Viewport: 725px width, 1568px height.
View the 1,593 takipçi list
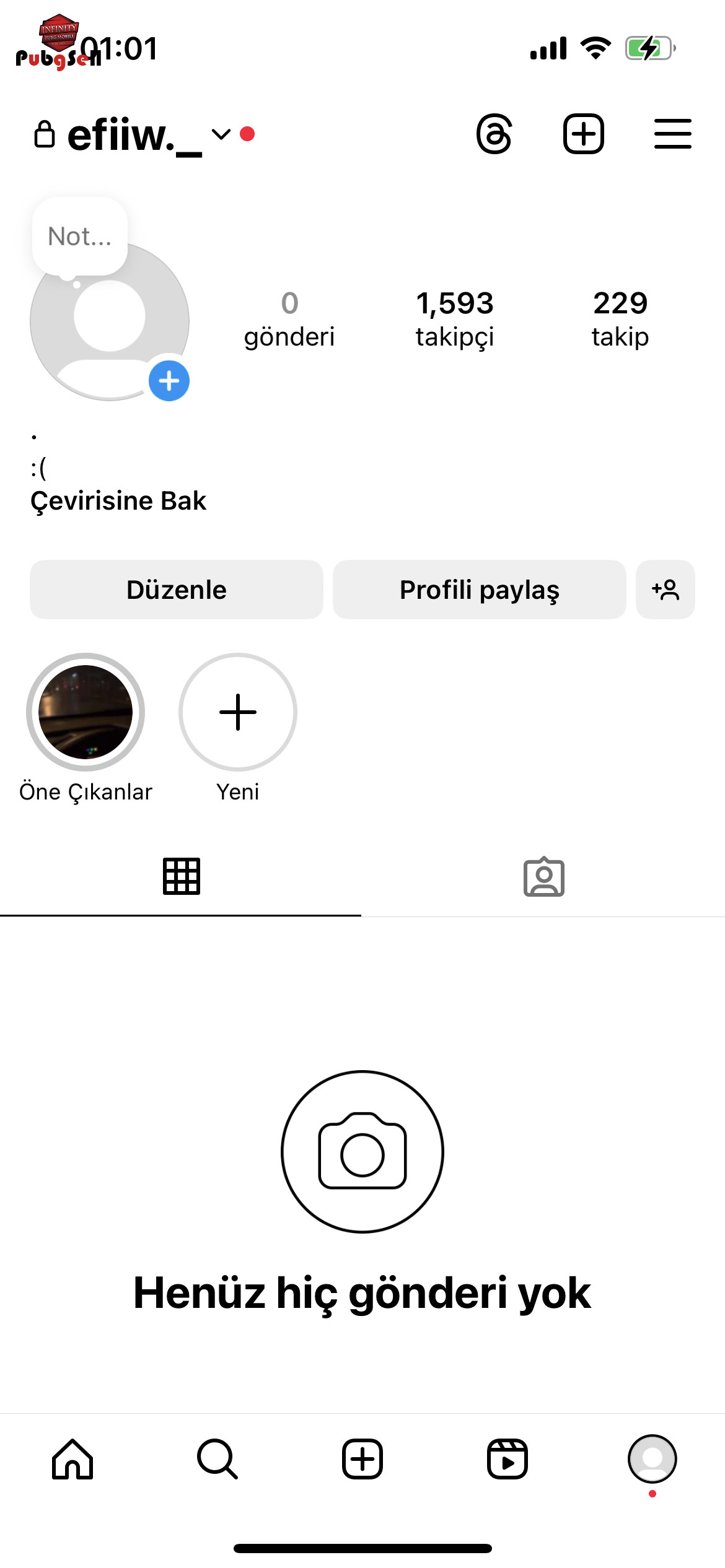pos(455,320)
